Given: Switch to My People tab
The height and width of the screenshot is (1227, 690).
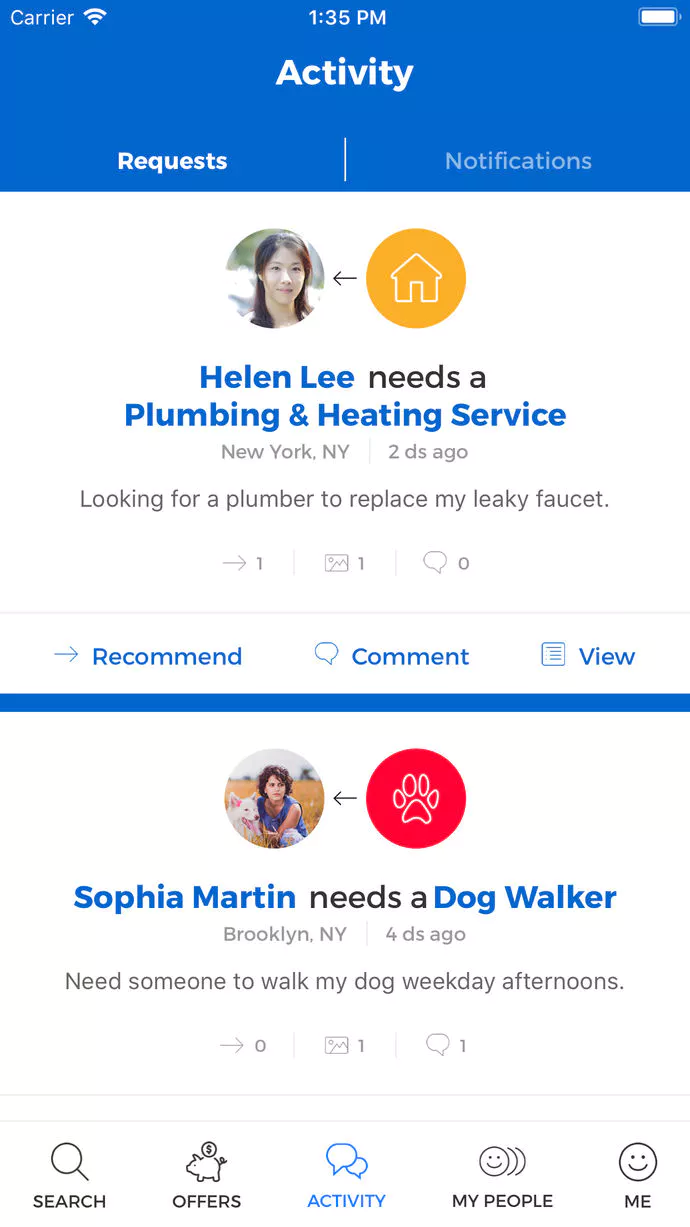Looking at the screenshot, I should pos(502,1176).
